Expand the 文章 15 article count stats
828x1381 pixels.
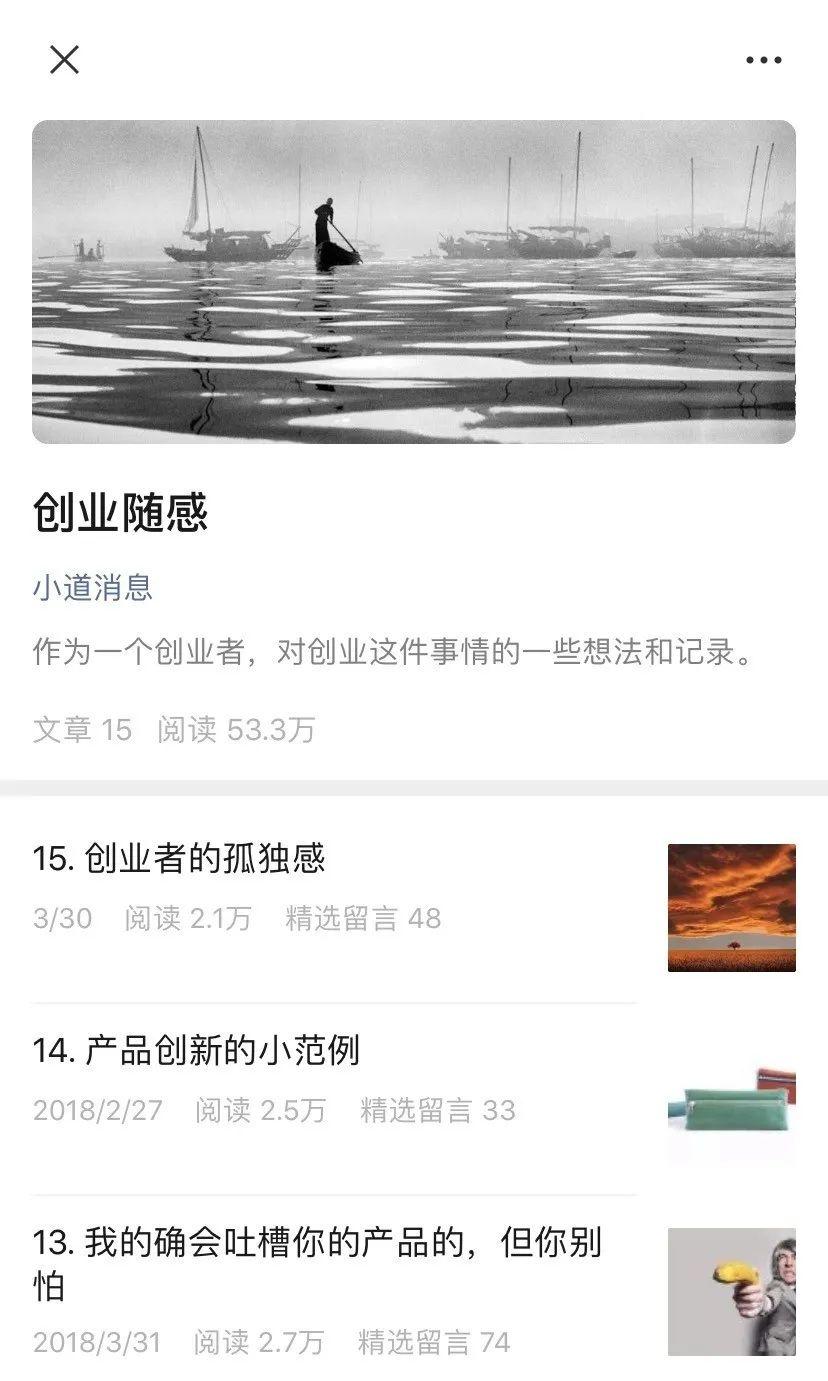80,731
